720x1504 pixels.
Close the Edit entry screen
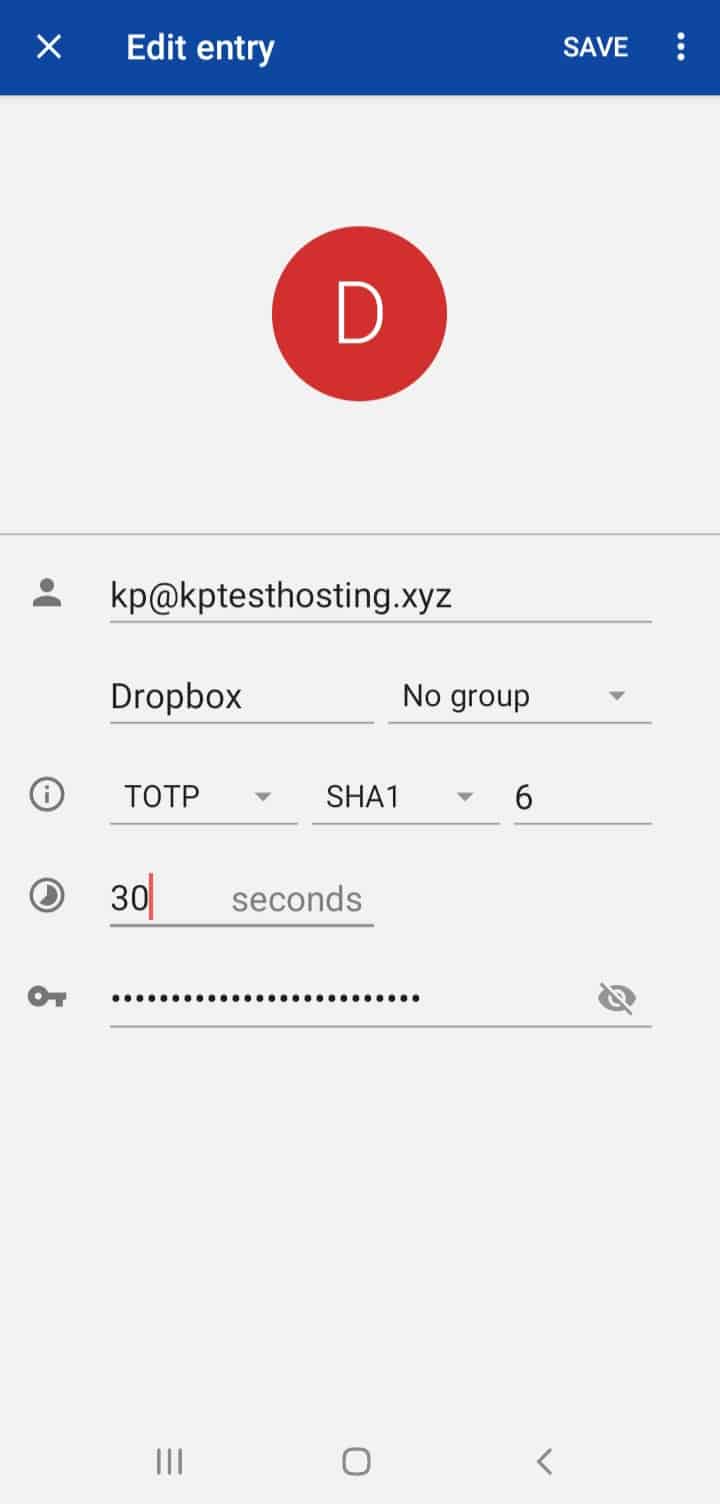(x=49, y=47)
